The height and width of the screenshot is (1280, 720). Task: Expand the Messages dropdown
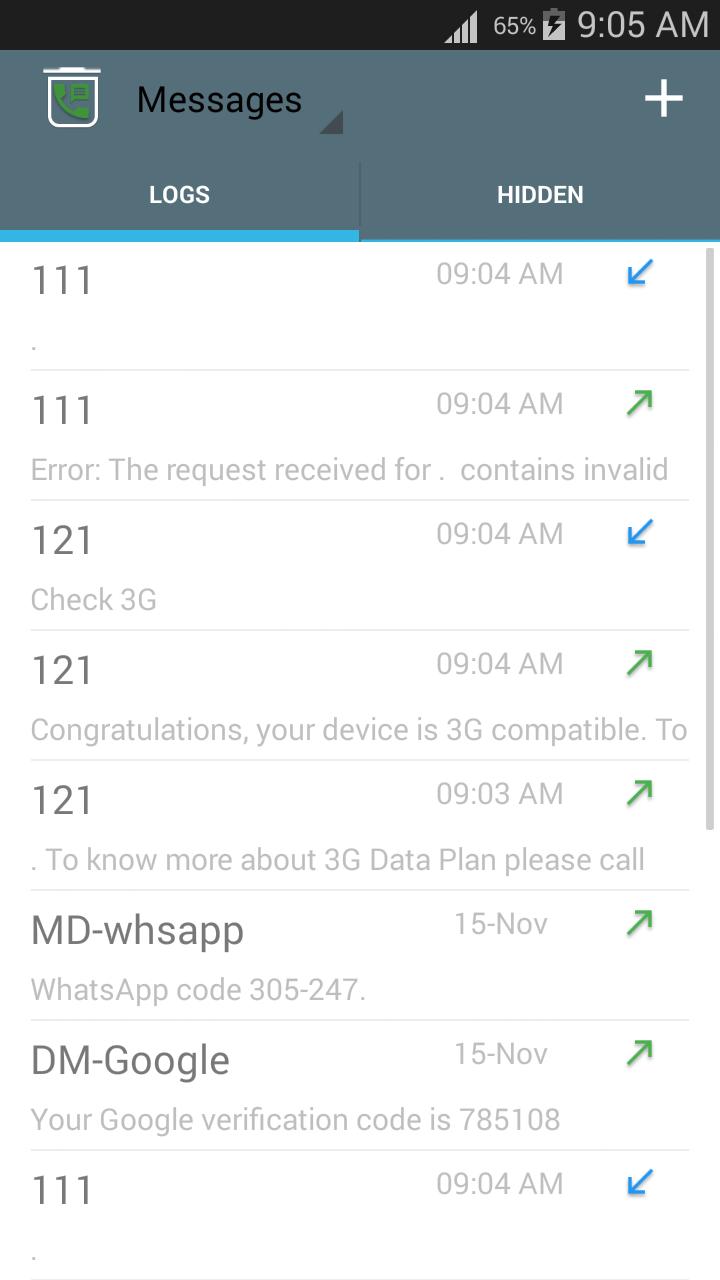[x=238, y=101]
